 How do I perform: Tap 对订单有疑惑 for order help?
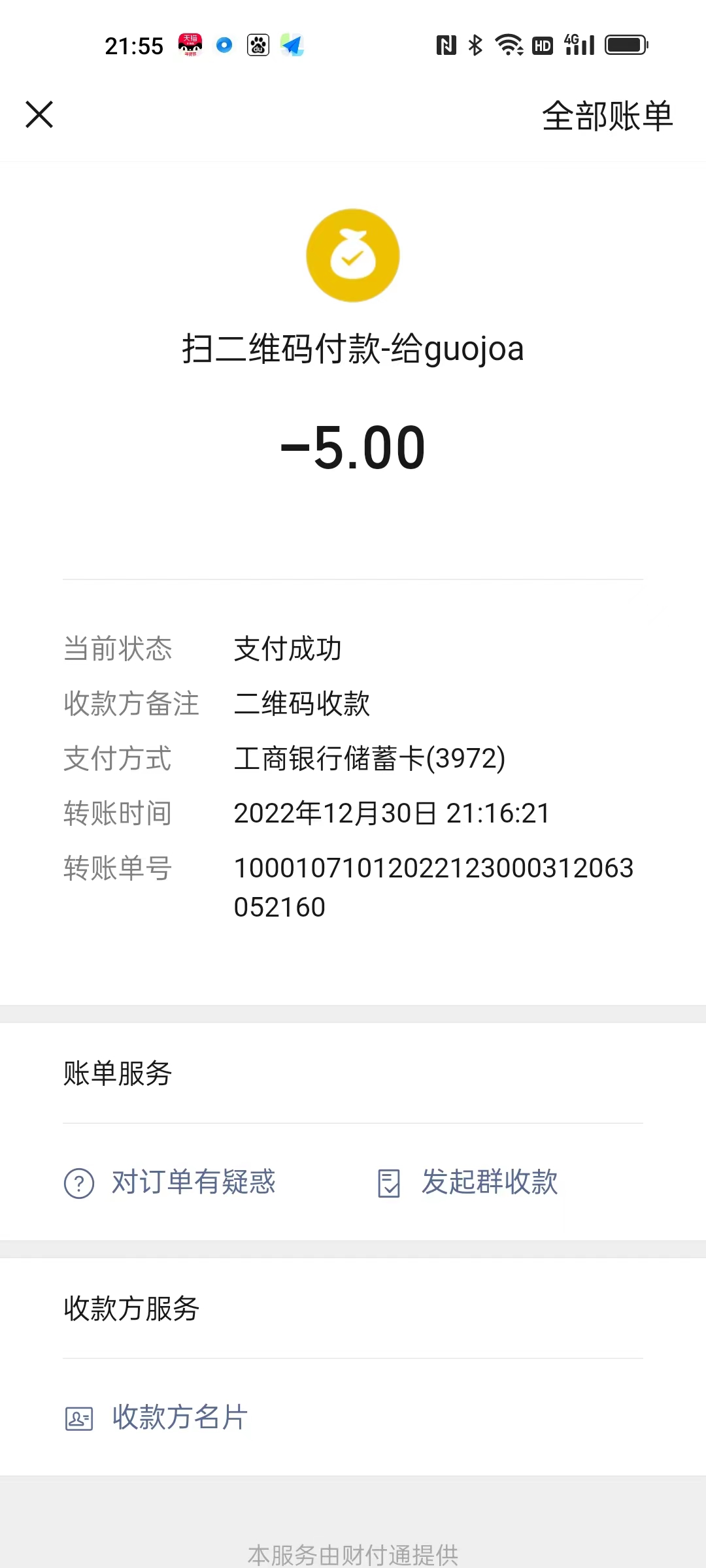tap(171, 1182)
